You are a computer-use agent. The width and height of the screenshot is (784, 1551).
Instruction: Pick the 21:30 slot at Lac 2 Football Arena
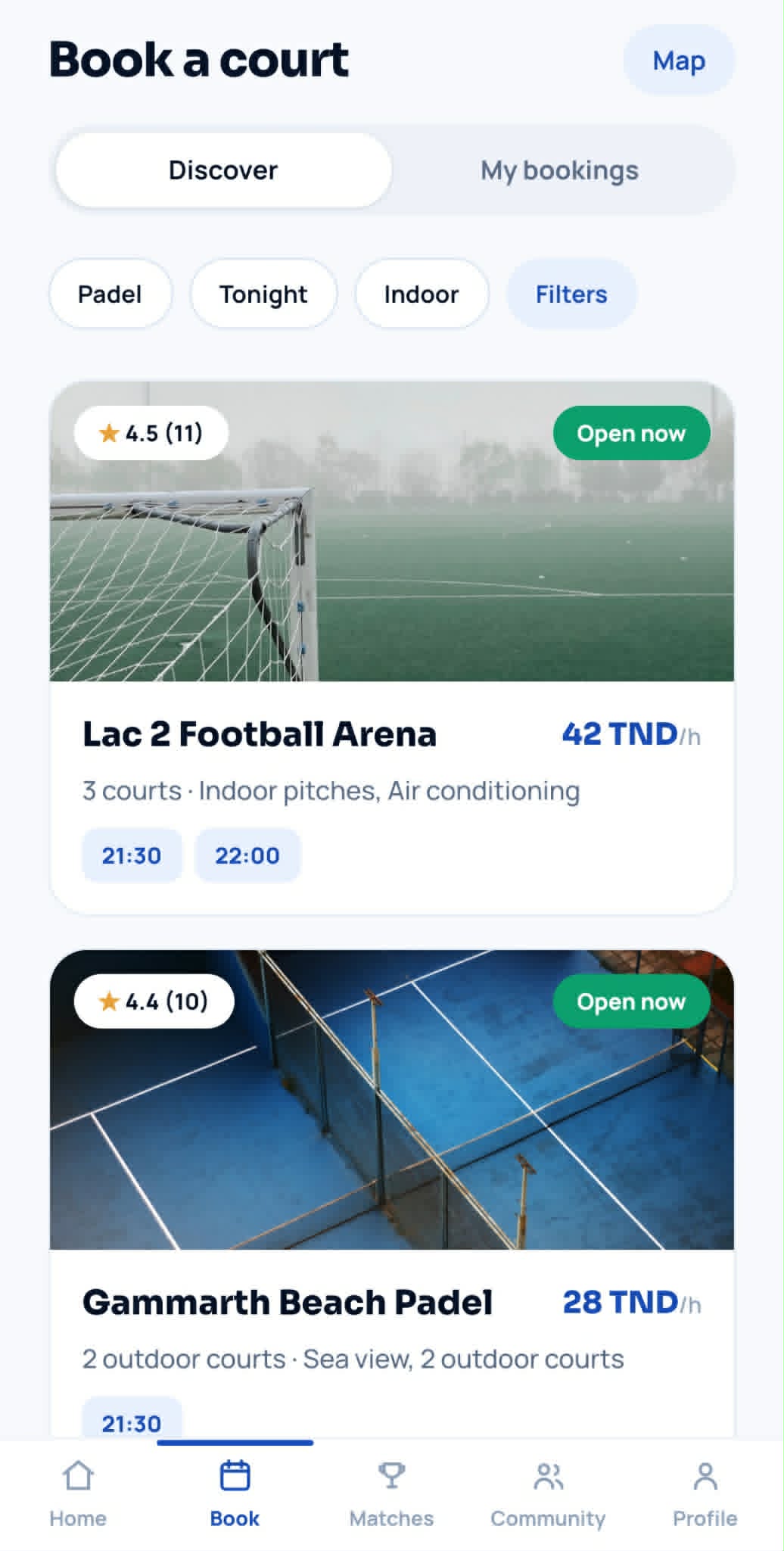(x=132, y=855)
